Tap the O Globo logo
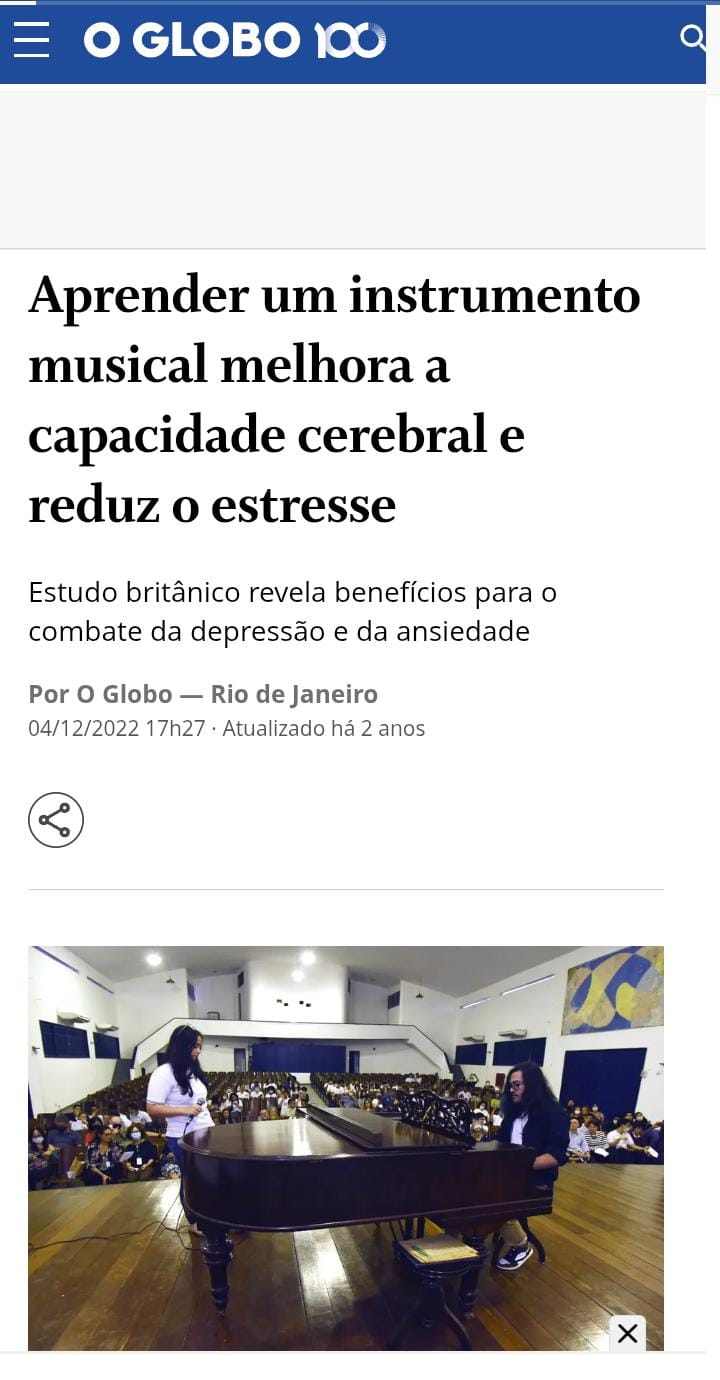This screenshot has height=1380, width=720. 234,40
